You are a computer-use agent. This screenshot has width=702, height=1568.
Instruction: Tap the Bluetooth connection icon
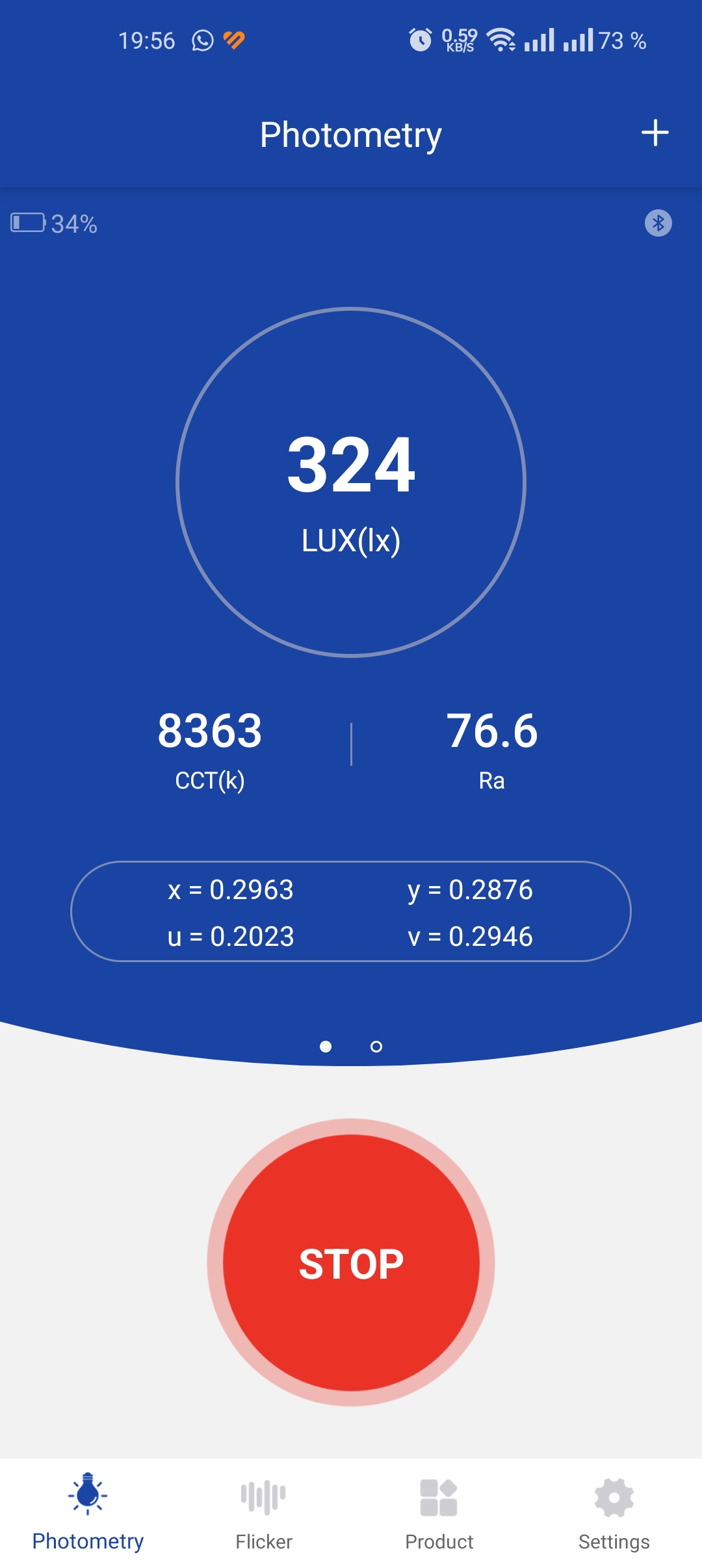(658, 223)
